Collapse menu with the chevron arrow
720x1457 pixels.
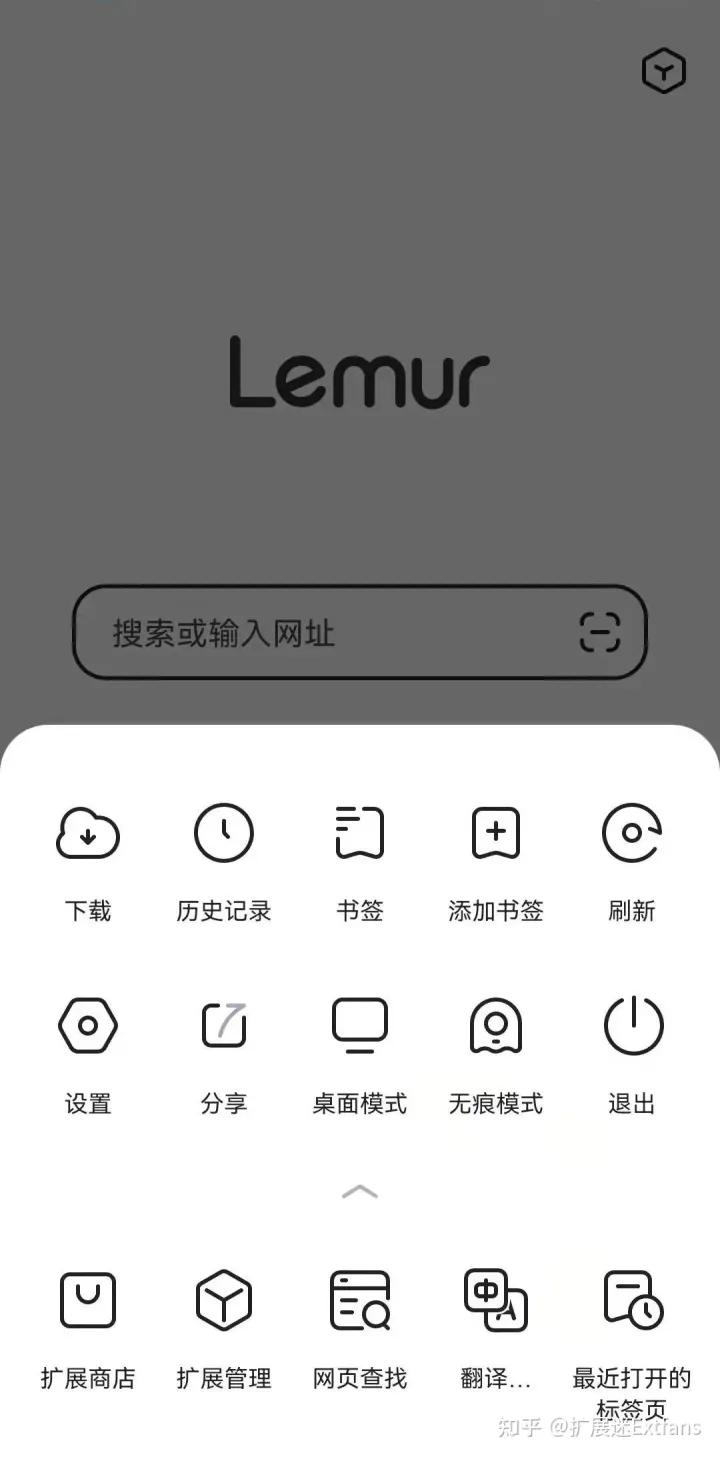click(x=360, y=1191)
